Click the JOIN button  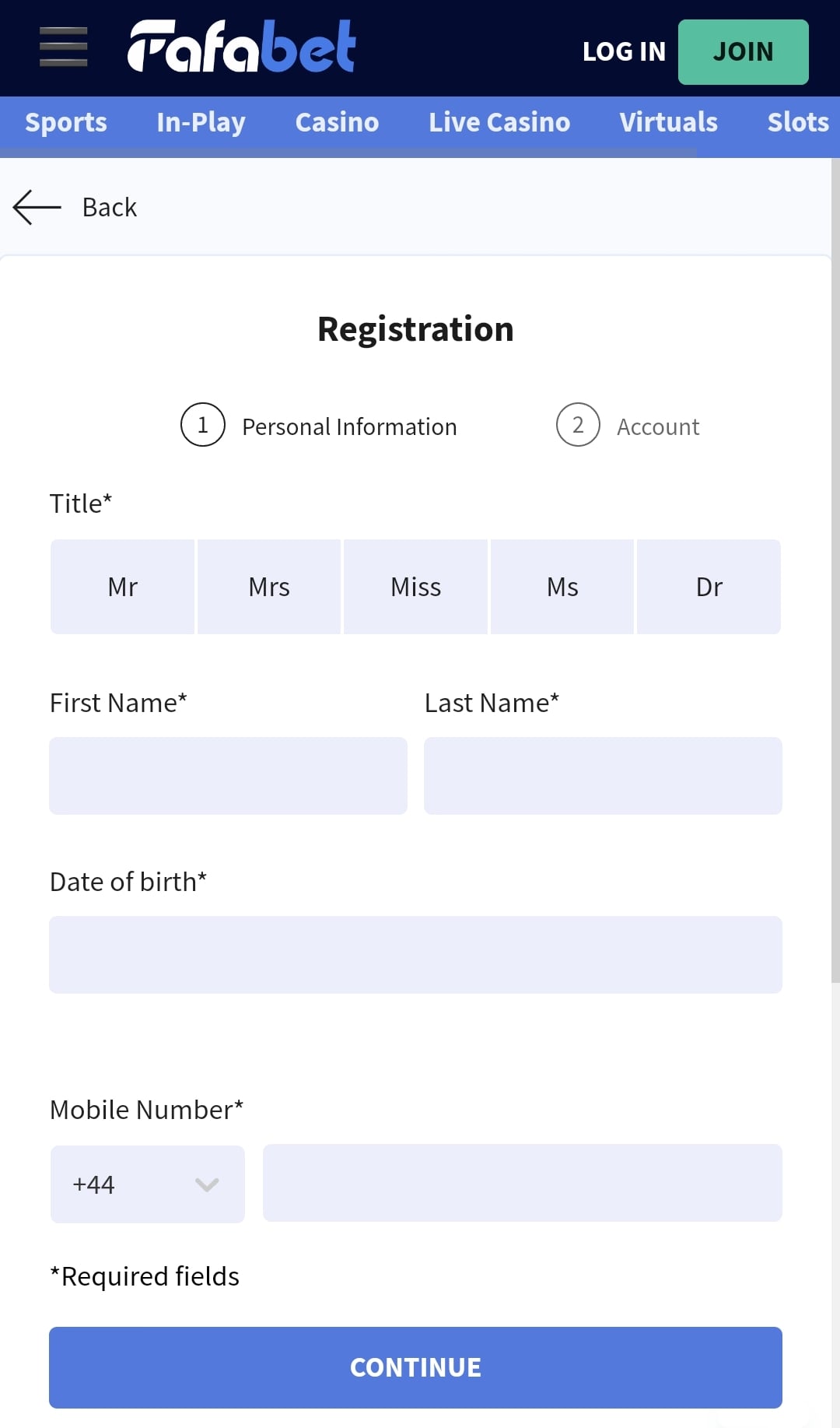pyautogui.click(x=743, y=51)
